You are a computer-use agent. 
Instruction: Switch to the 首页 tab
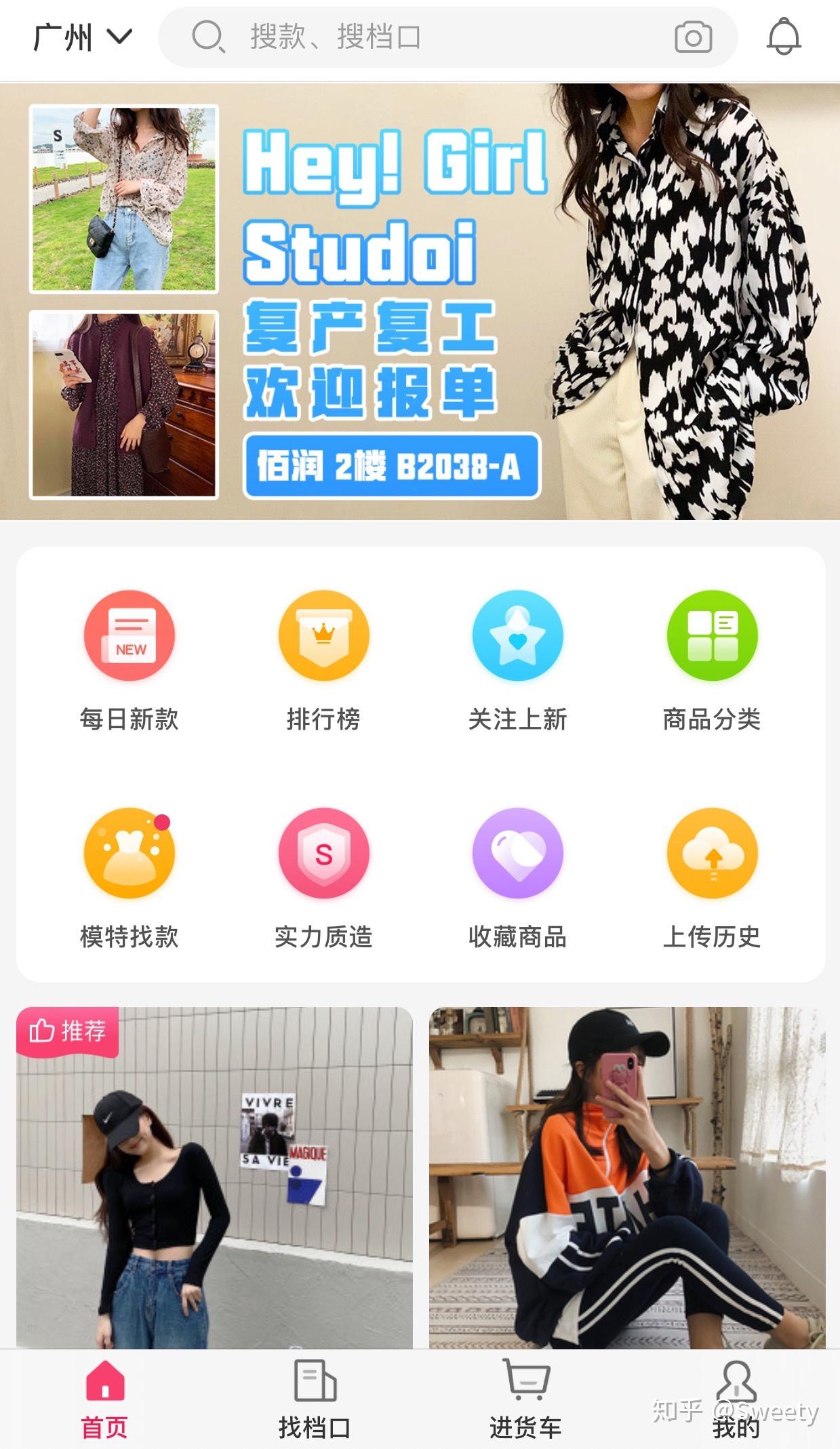point(104,1400)
